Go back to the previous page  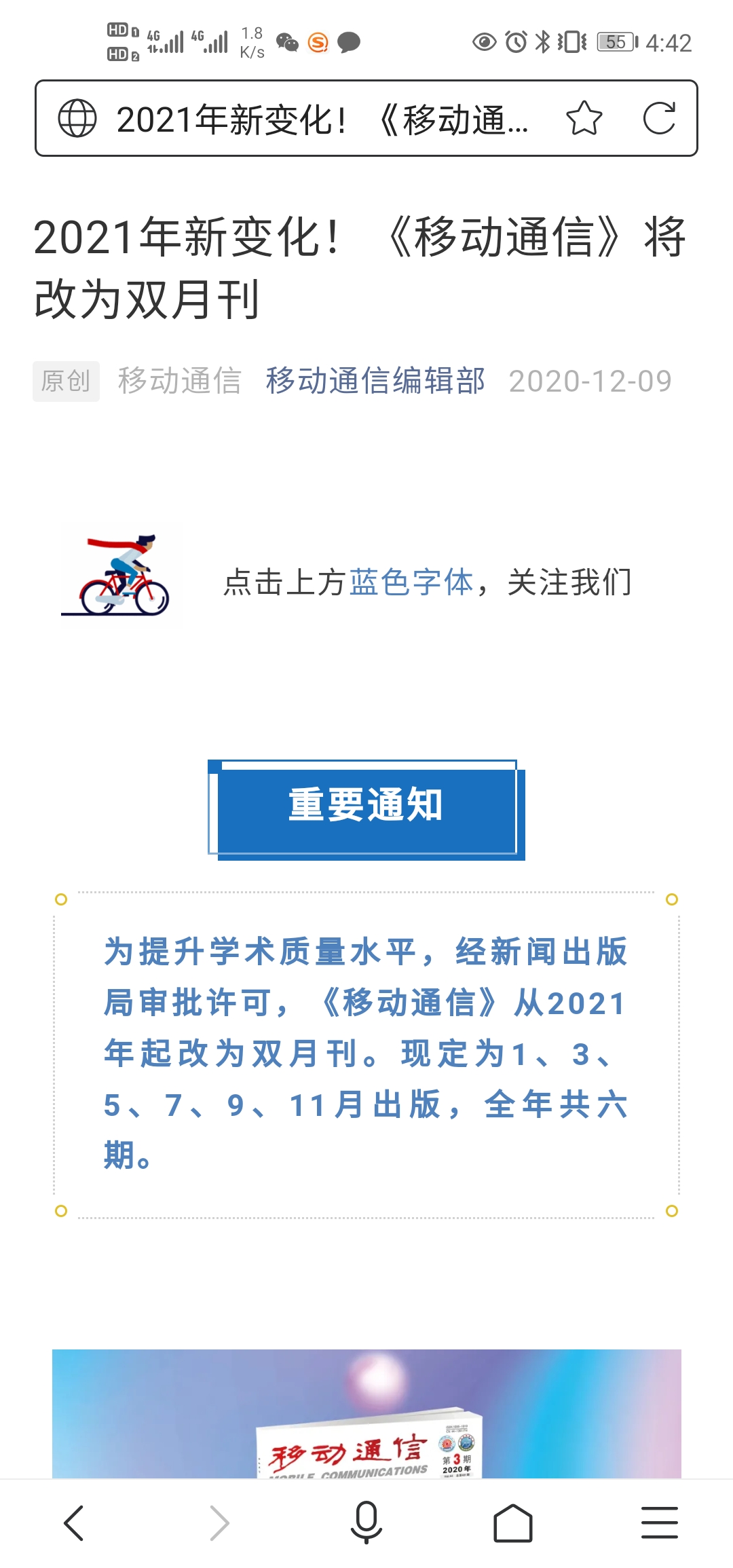[73, 1523]
